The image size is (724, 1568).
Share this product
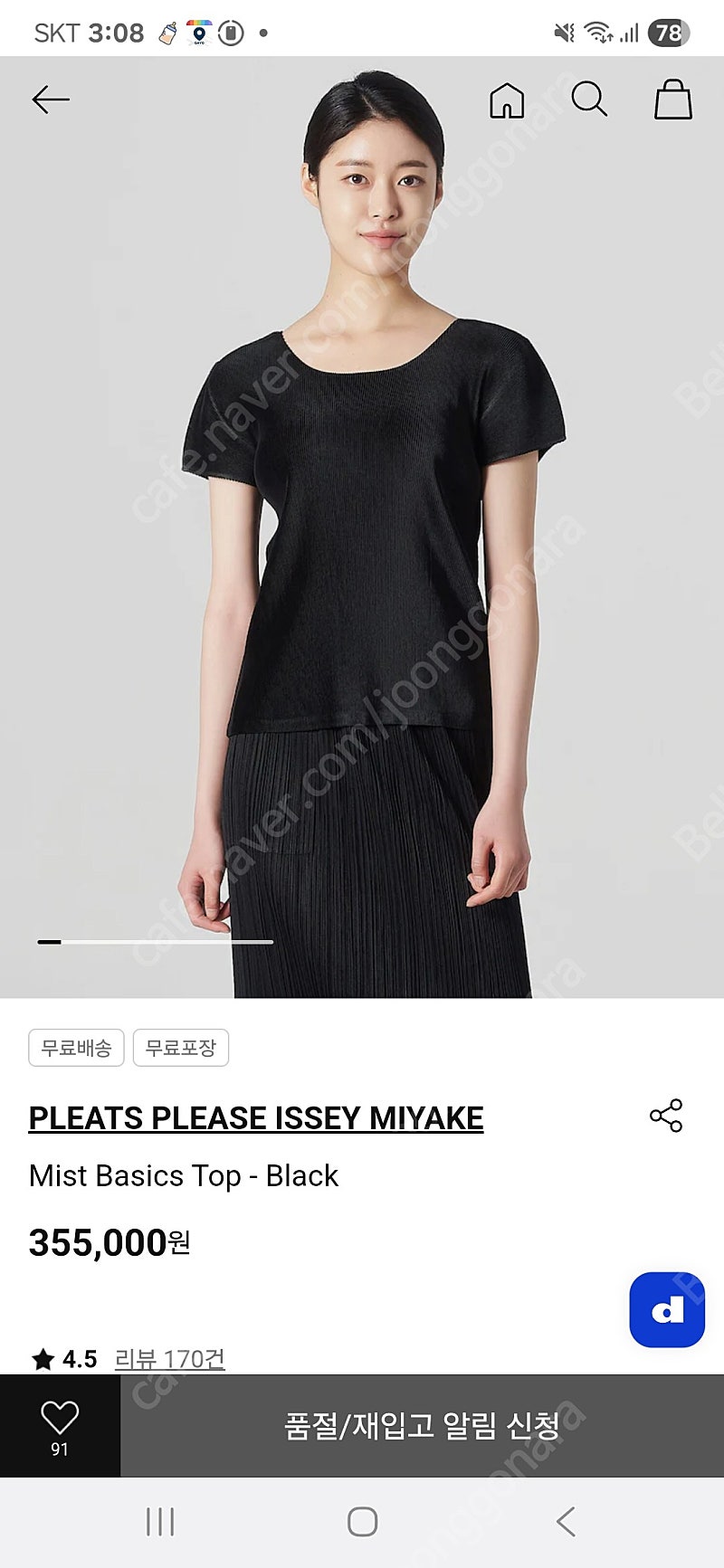click(x=666, y=1116)
